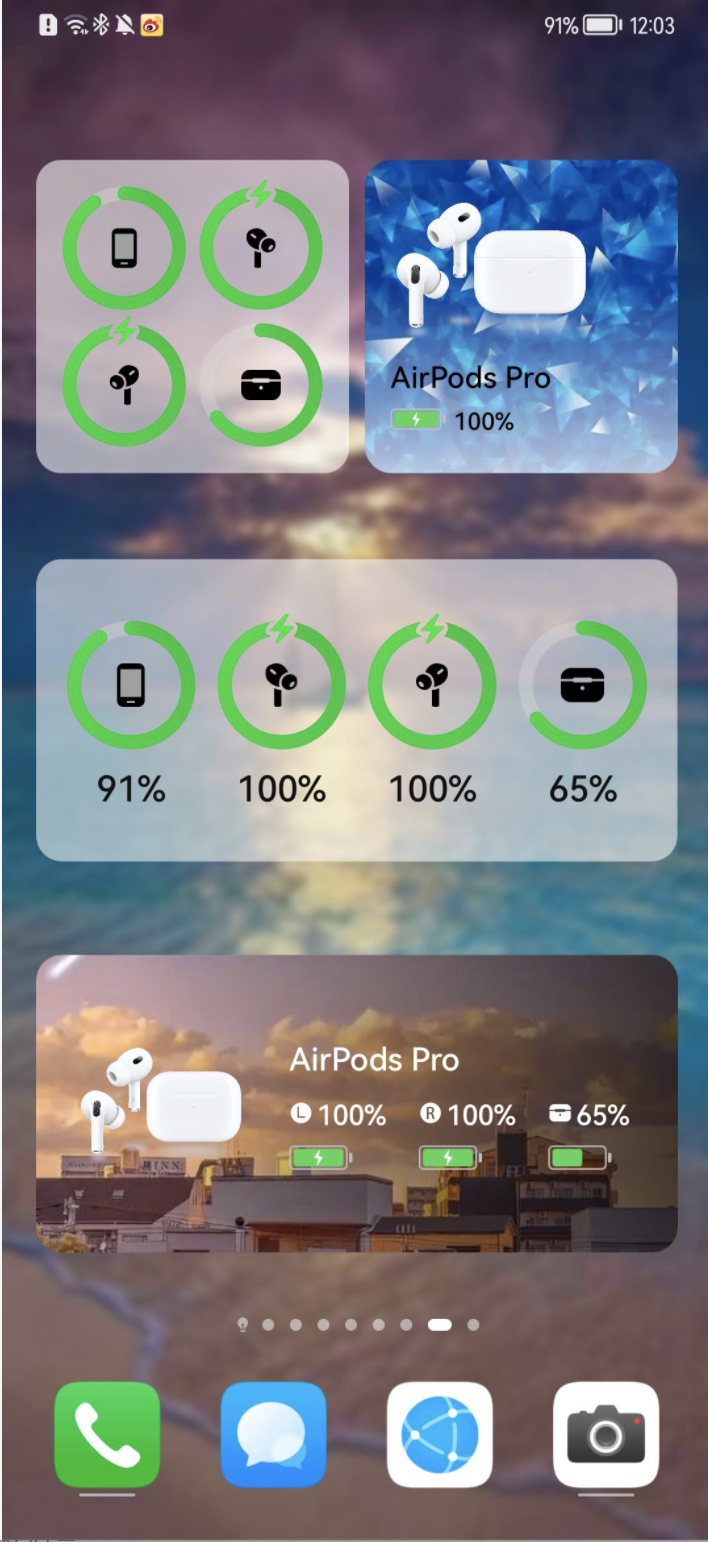Screen dimensions: 708x1542
Task: Tap the home screen page indicator dots
Action: pyautogui.click(x=357, y=1324)
